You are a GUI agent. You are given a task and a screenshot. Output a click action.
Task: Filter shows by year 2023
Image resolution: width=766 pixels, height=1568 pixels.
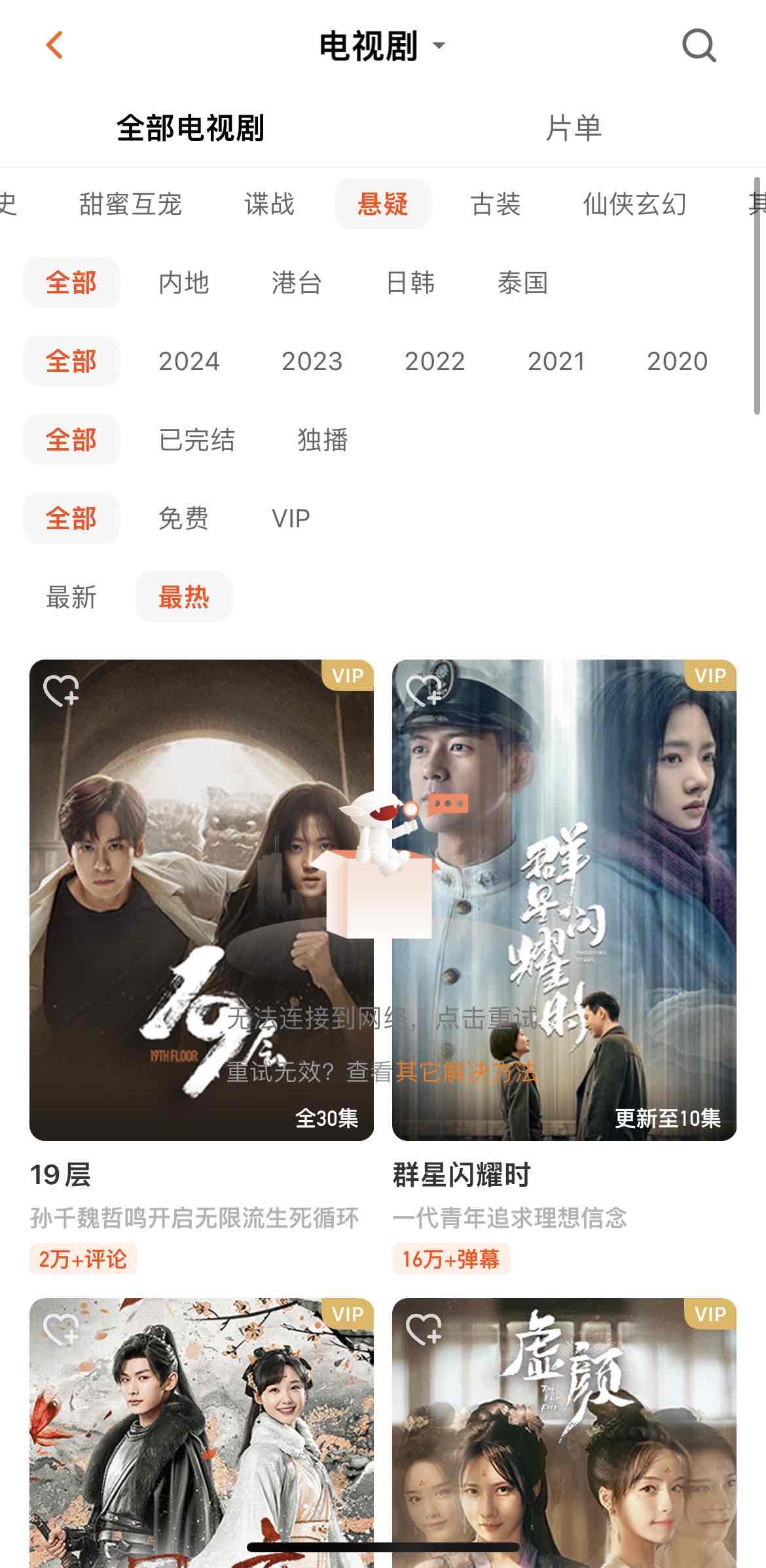(x=312, y=361)
